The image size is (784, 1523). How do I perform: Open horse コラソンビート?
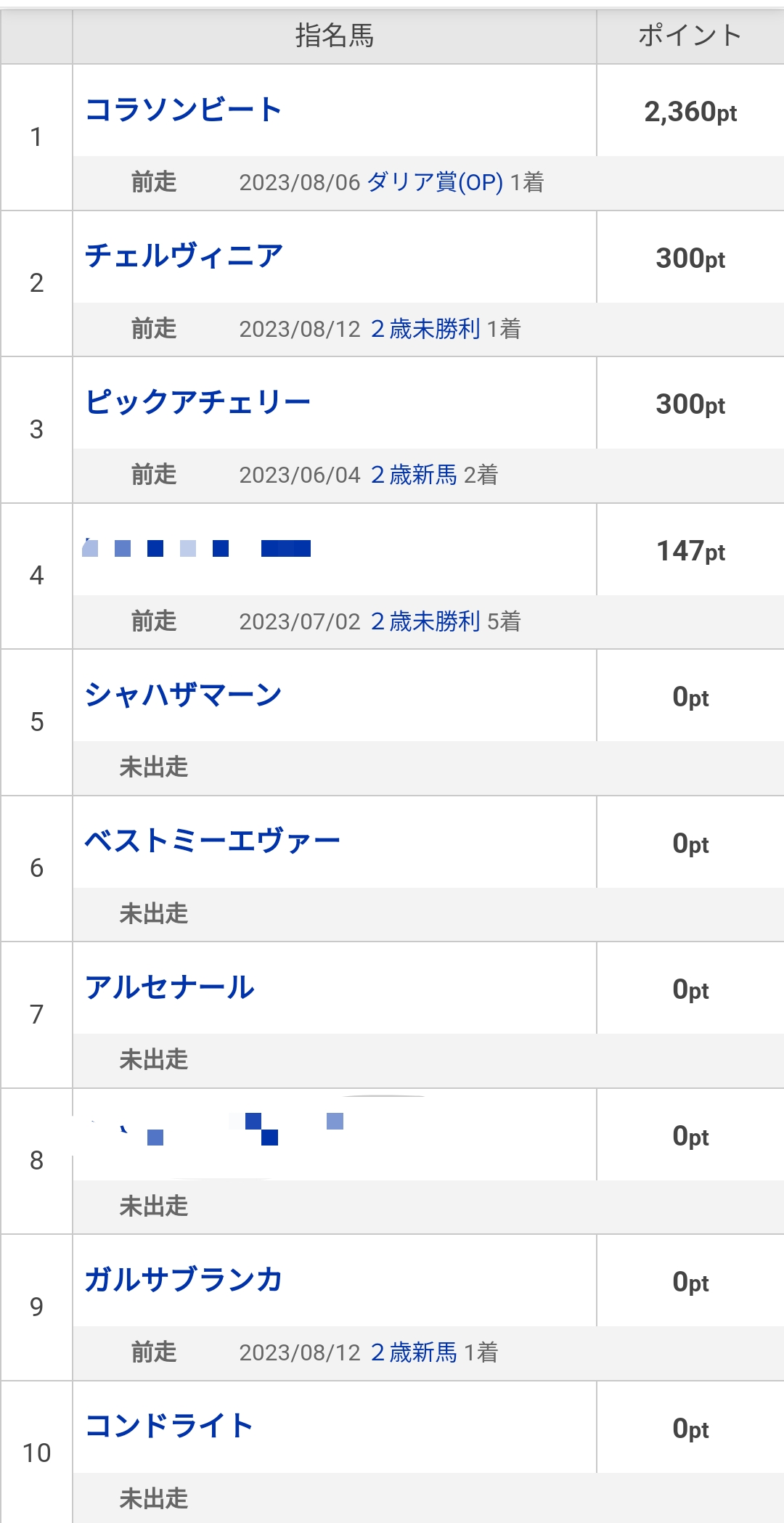click(x=183, y=110)
